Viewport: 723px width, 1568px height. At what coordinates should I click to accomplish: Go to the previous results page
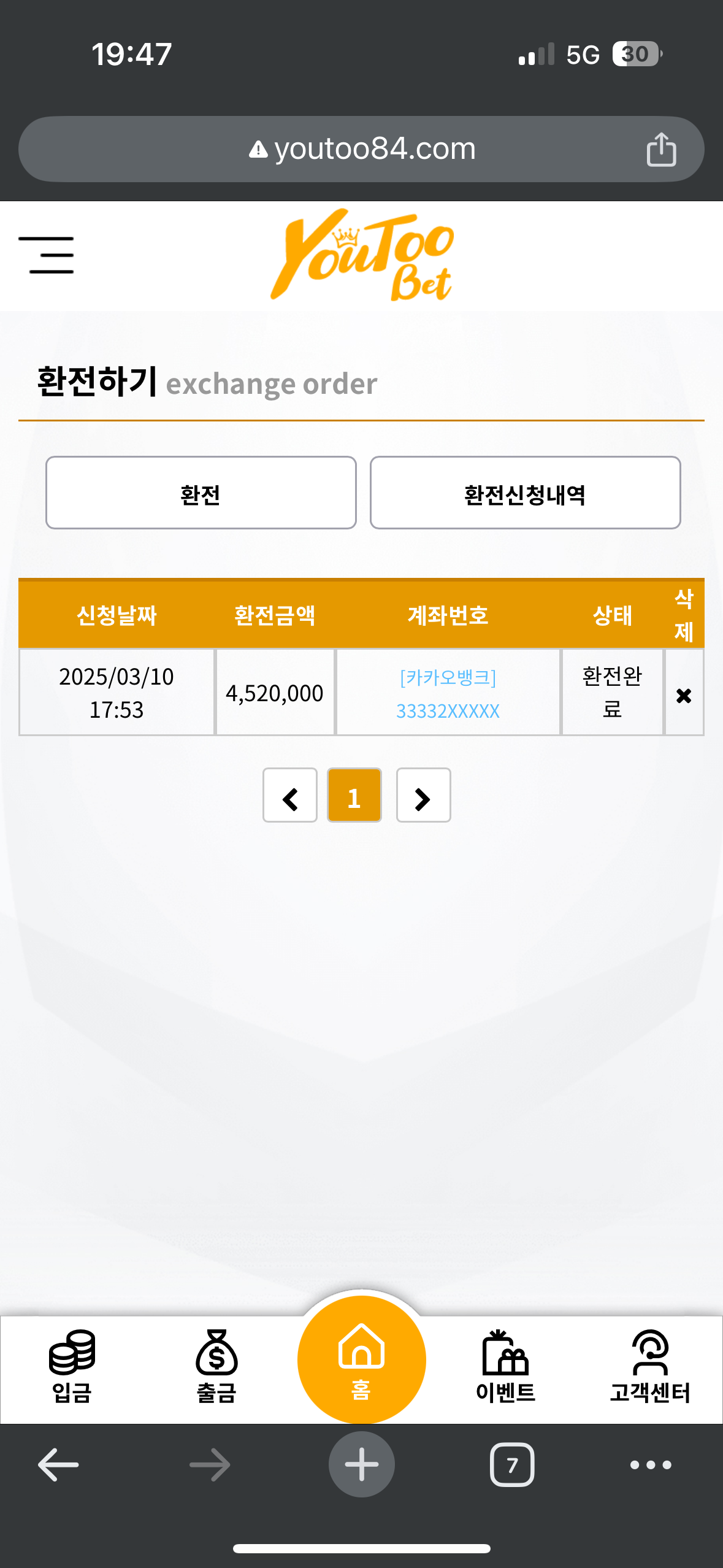click(290, 795)
